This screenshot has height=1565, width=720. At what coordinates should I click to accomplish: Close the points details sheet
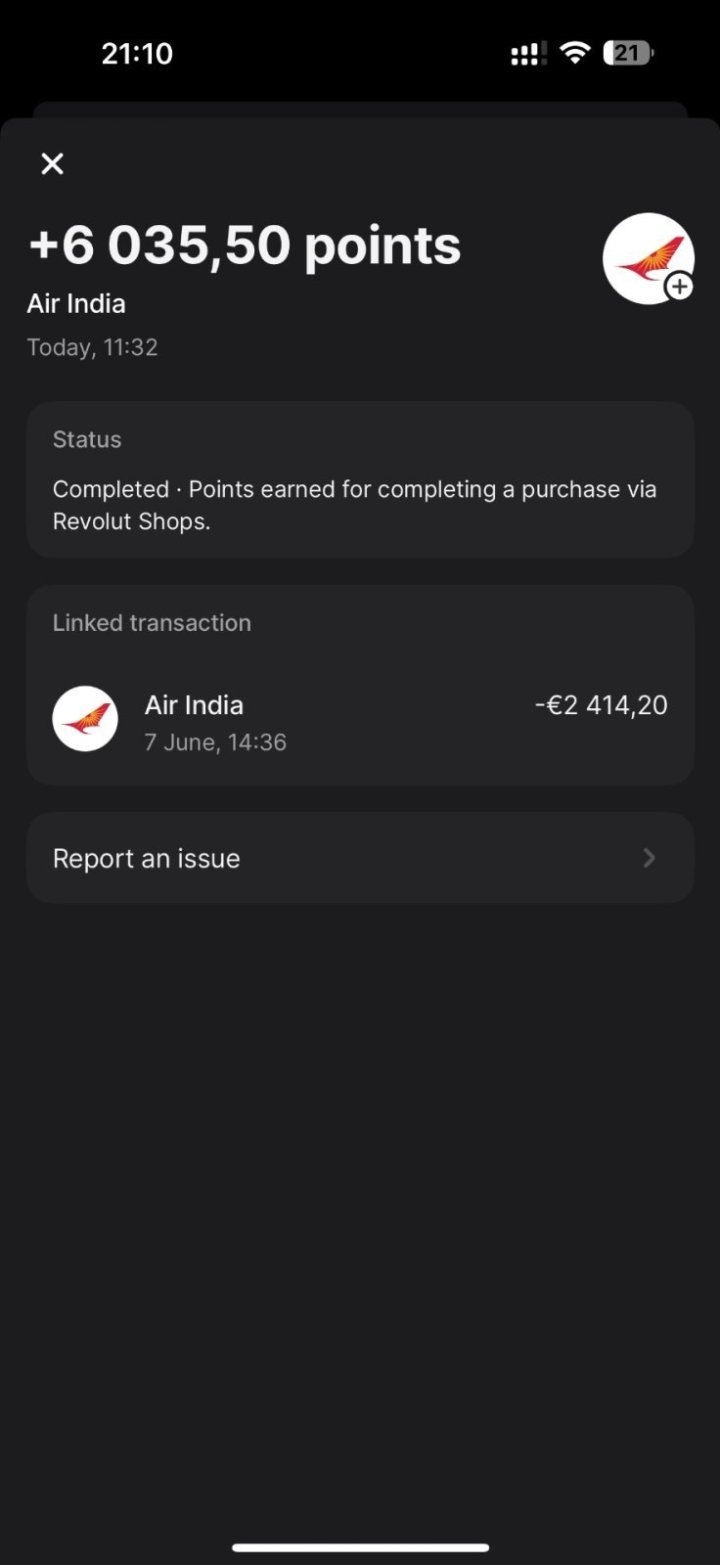(52, 164)
